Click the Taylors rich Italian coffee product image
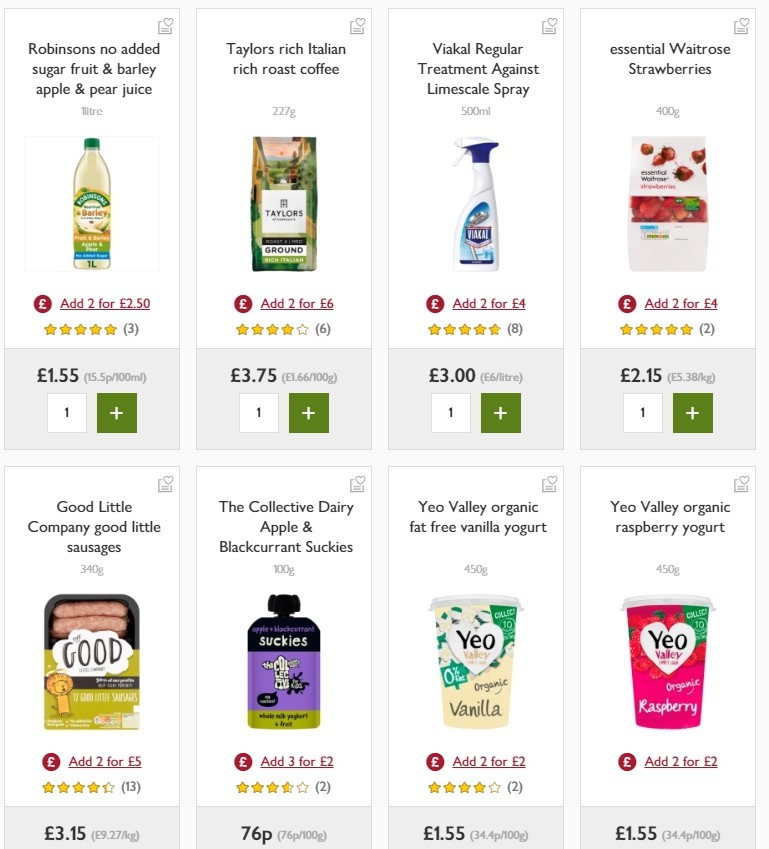Viewport: 769px width, 849px height. [x=285, y=203]
